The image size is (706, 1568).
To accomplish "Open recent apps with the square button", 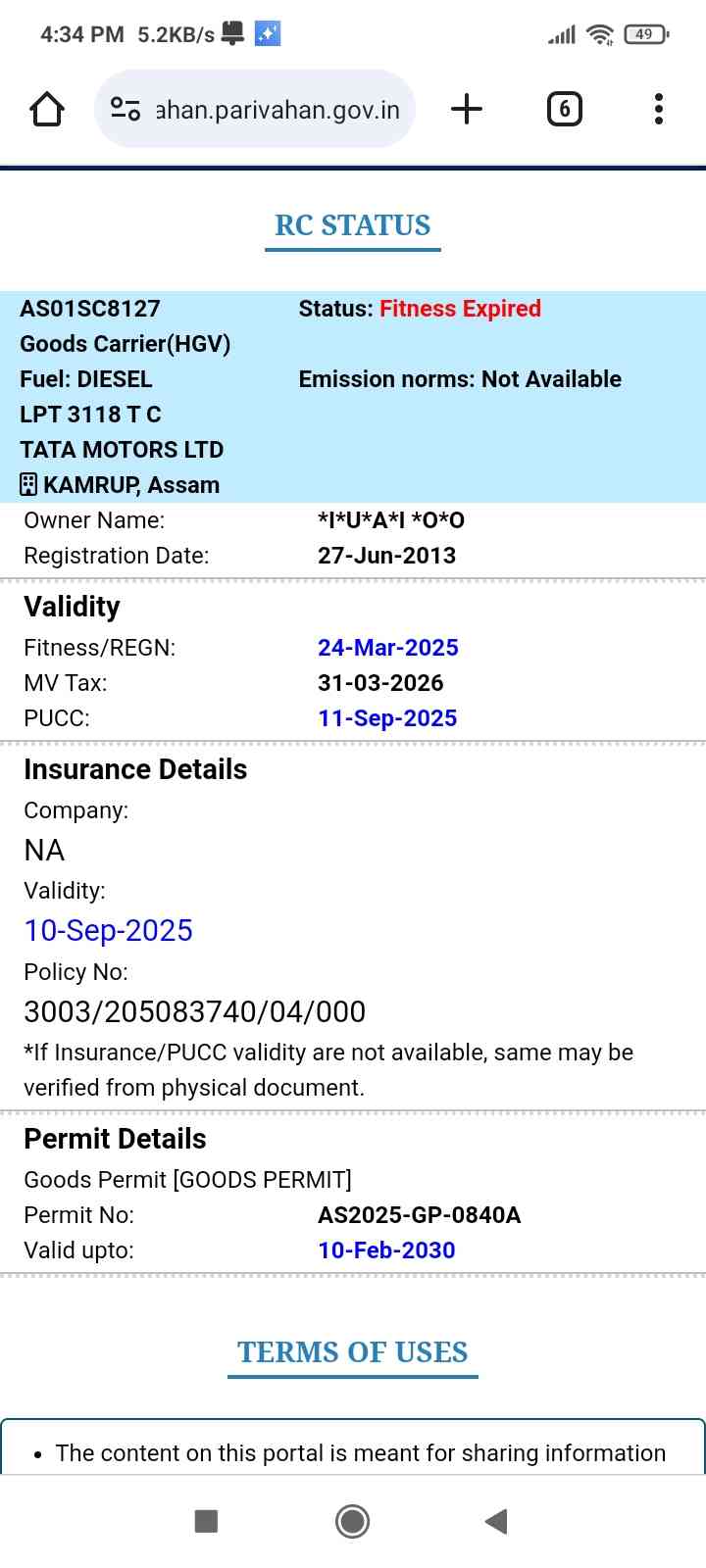I will click(x=206, y=1521).
